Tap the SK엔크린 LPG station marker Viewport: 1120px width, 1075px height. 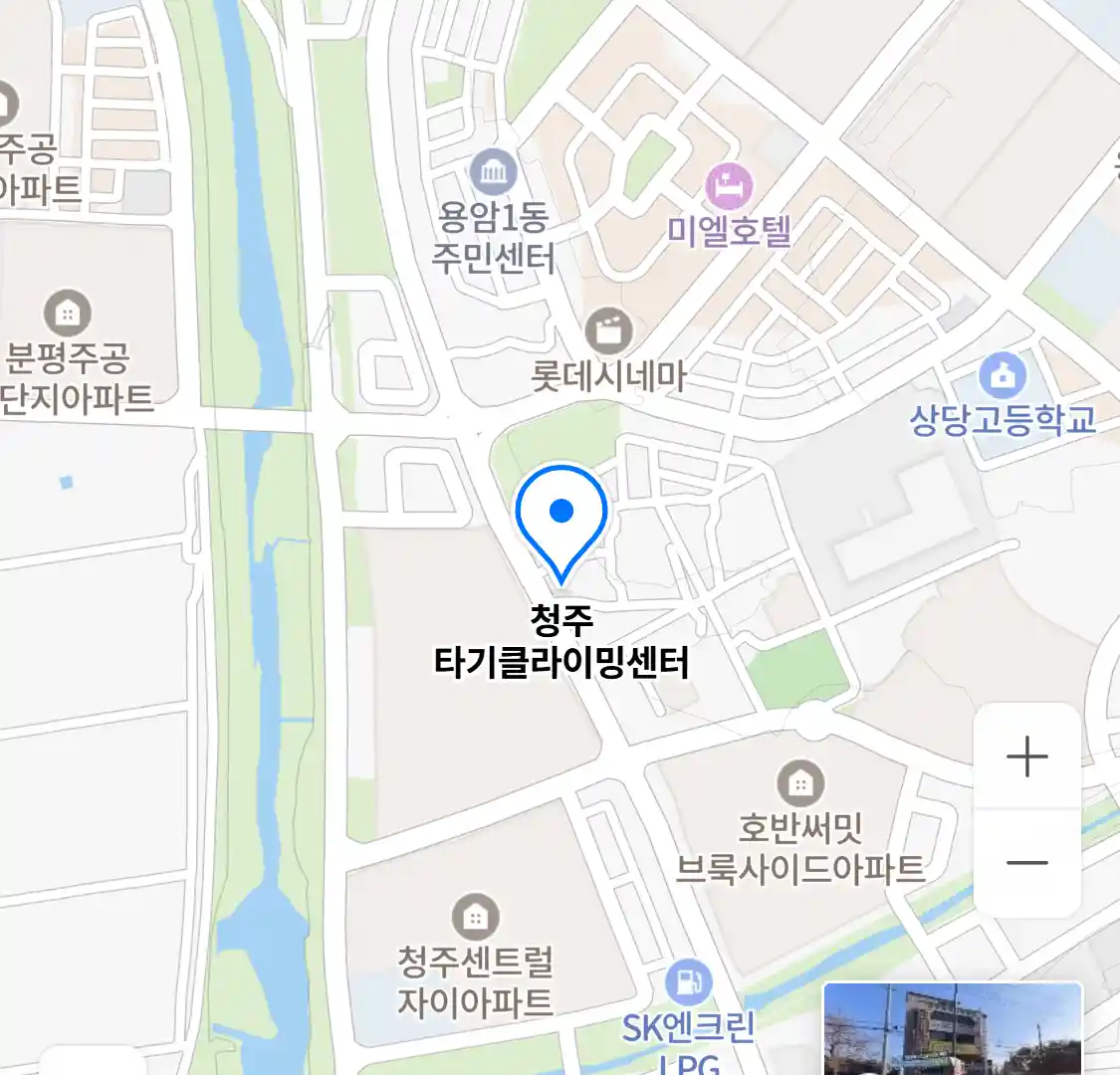[x=688, y=982]
